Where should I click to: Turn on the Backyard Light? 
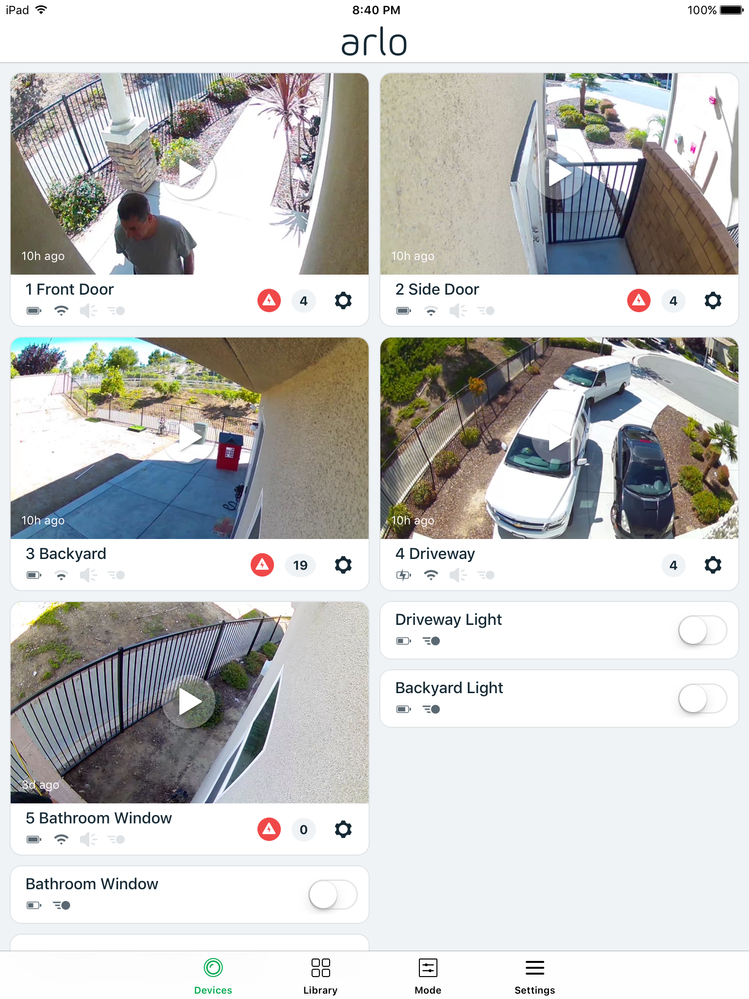[x=702, y=698]
